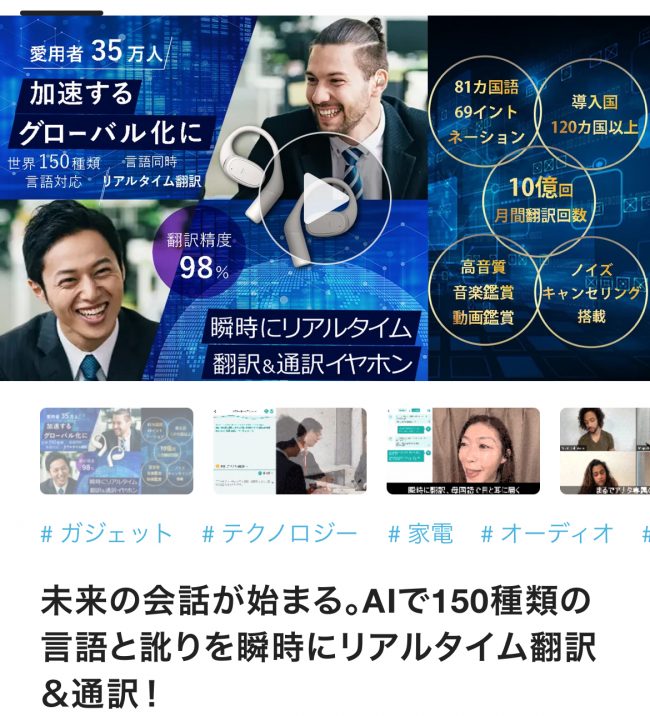The height and width of the screenshot is (716, 650).
Task: Open the #家電 hashtag
Action: coord(420,534)
